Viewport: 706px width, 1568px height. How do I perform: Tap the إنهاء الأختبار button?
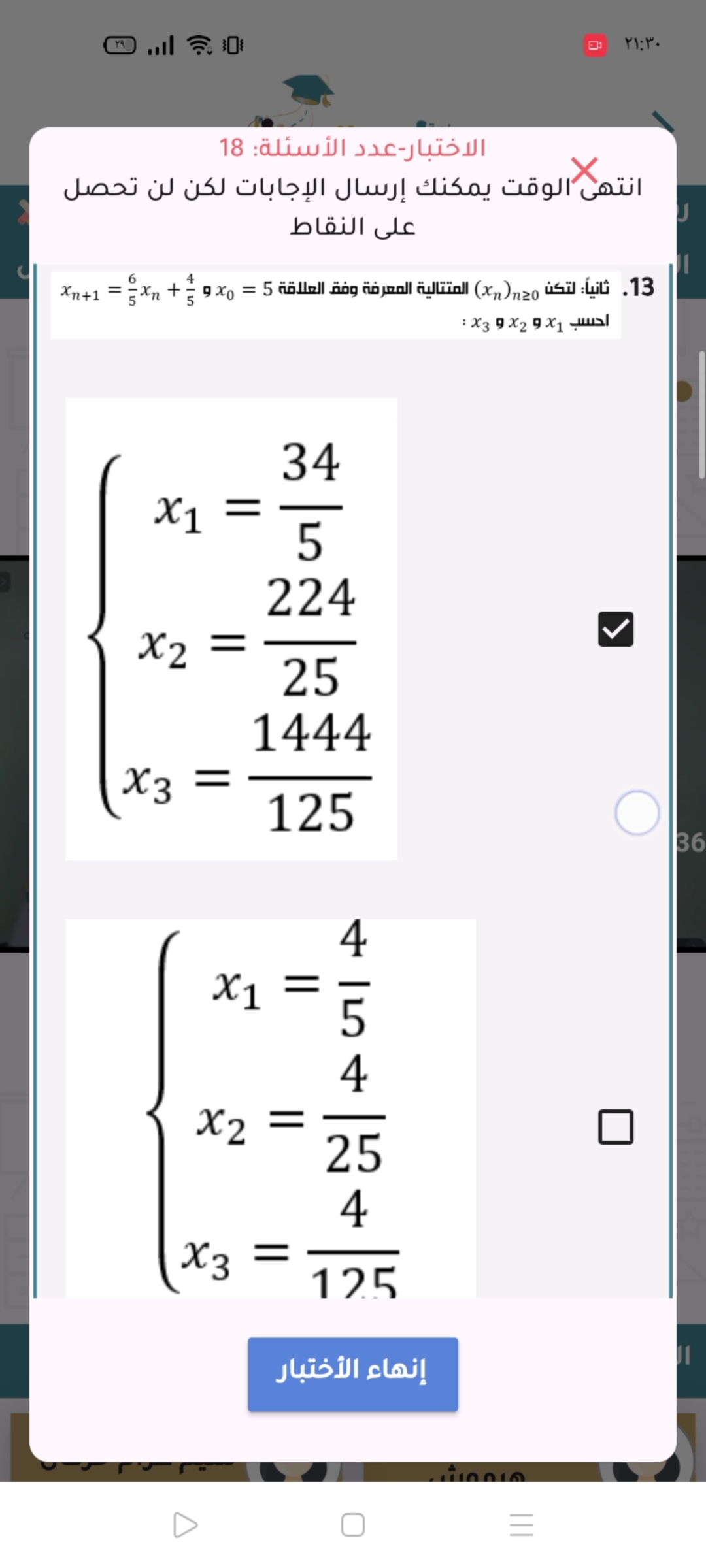[352, 1374]
